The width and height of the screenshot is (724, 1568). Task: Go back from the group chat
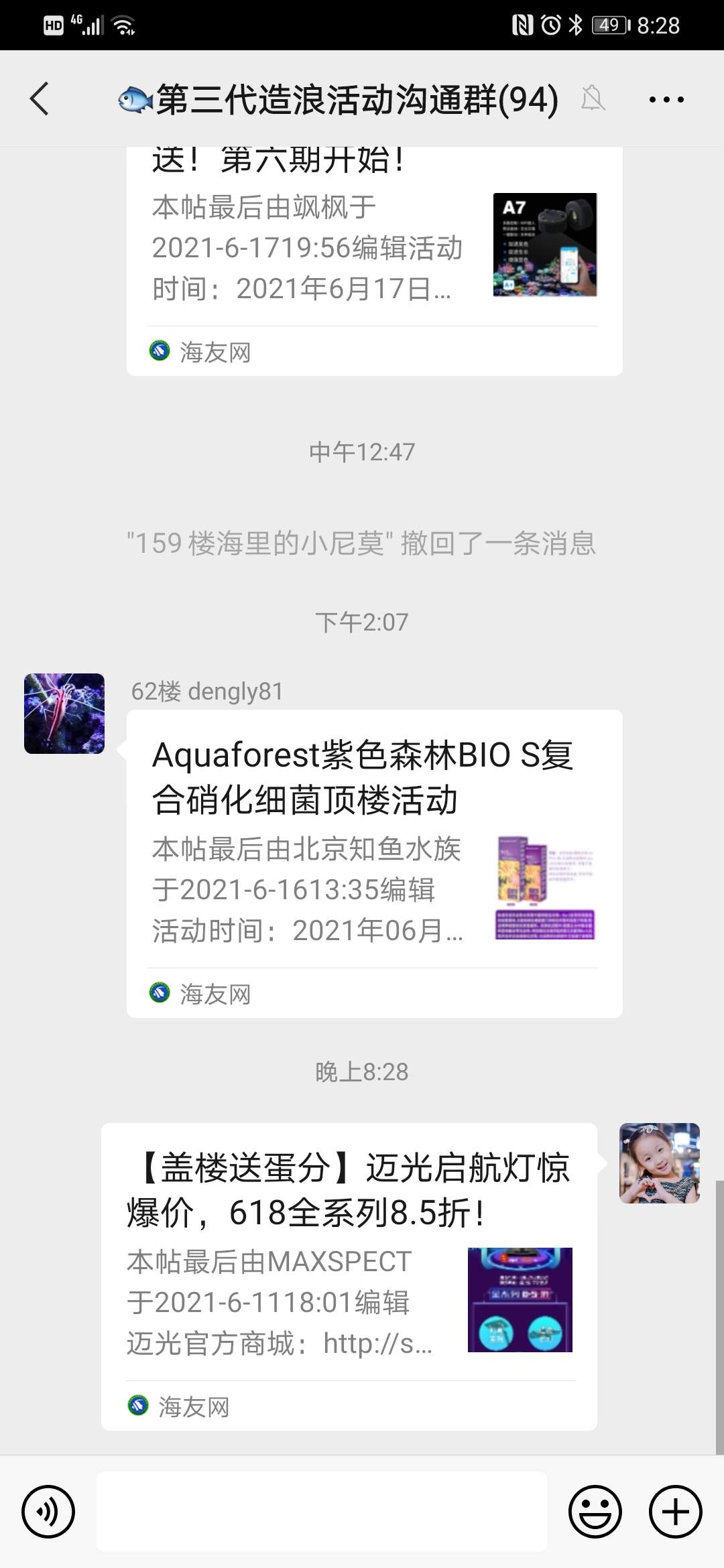40,99
